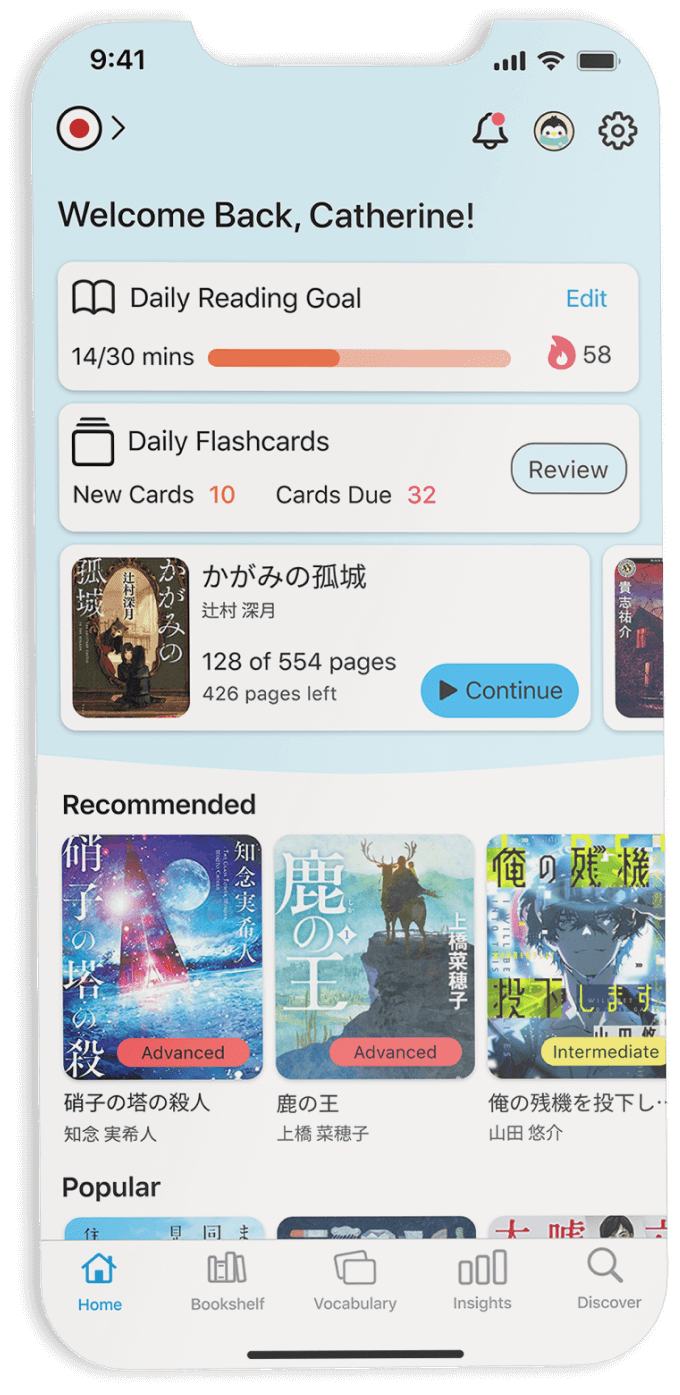The width and height of the screenshot is (680, 1395).
Task: Review the daily flashcards
Action: pyautogui.click(x=568, y=469)
